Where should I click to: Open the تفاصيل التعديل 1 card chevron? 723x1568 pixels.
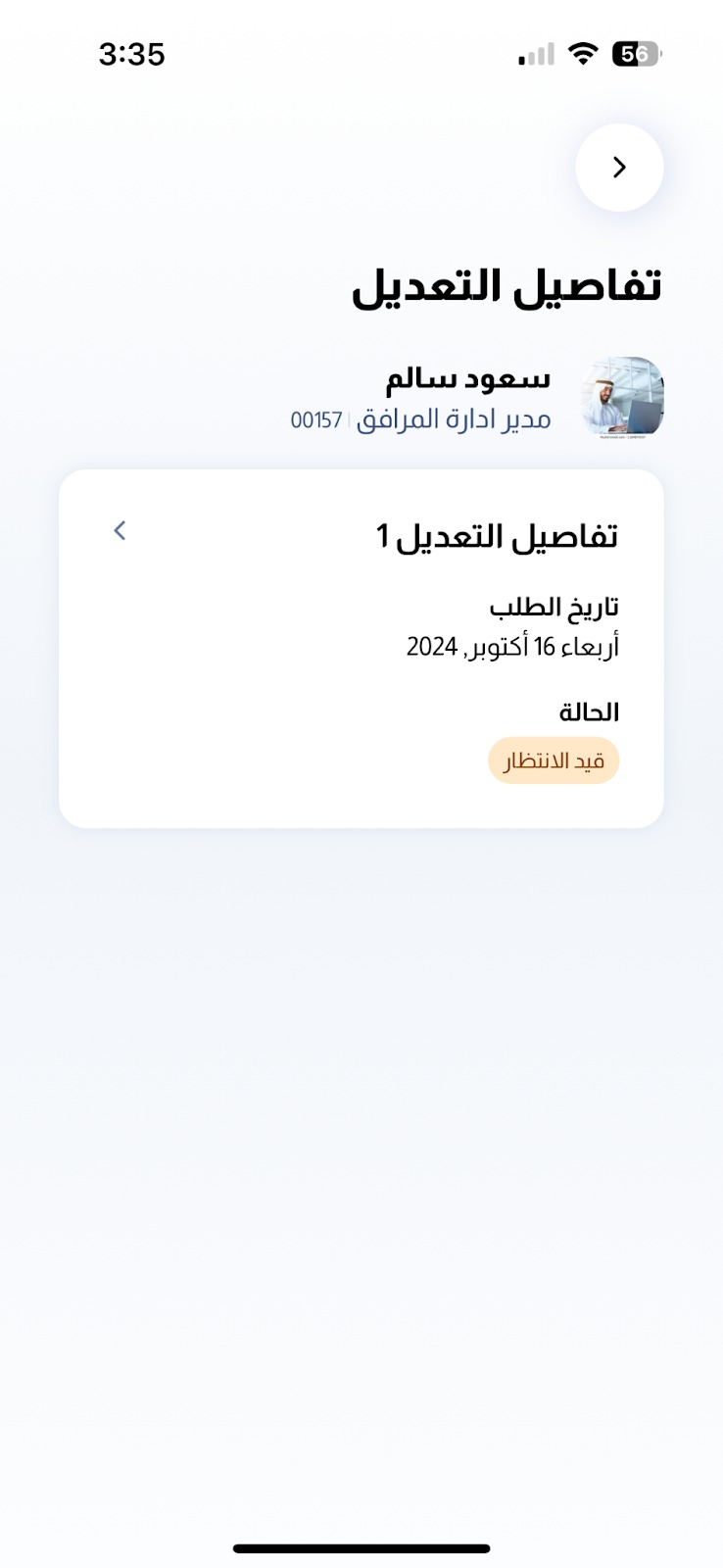point(120,531)
